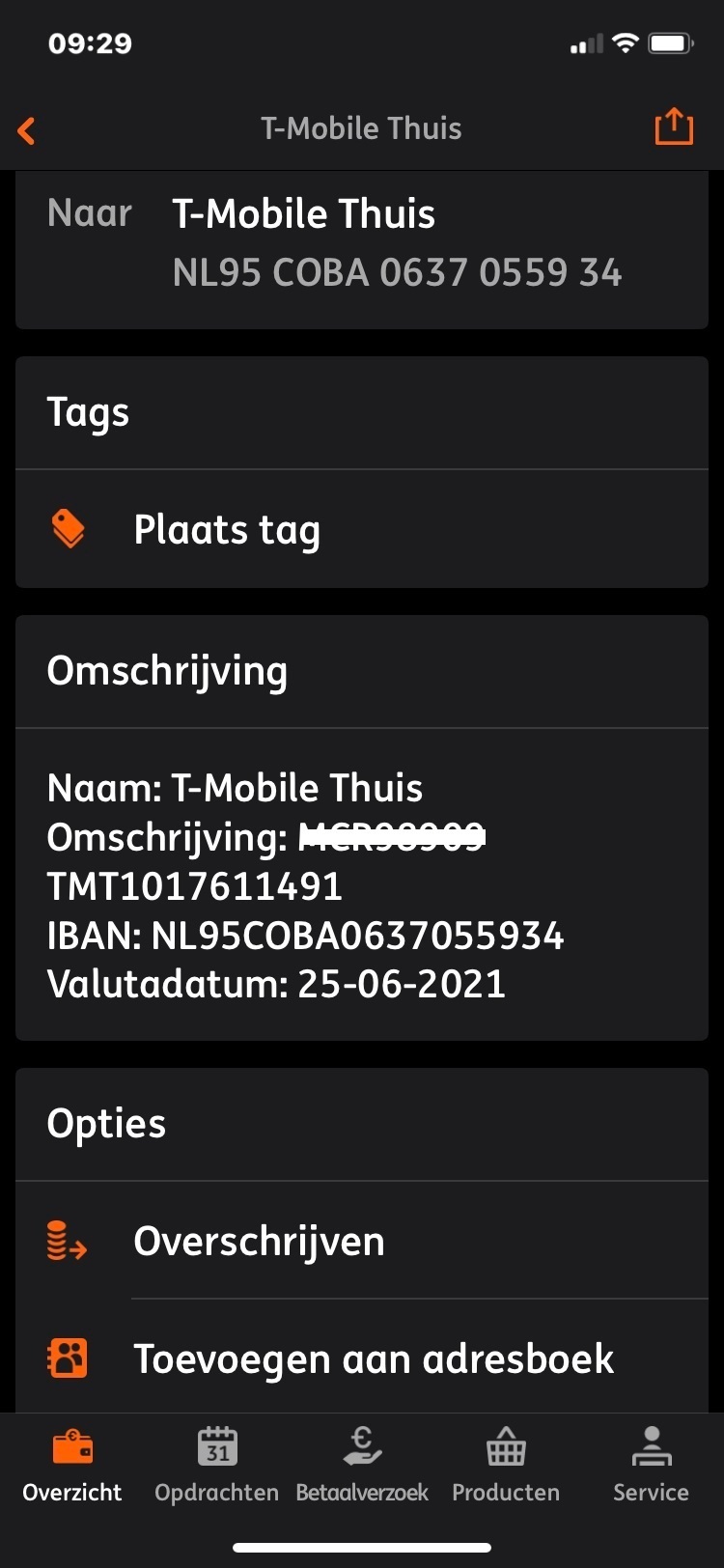
Task: Tap Plaats tag to add a tag
Action: click(362, 529)
